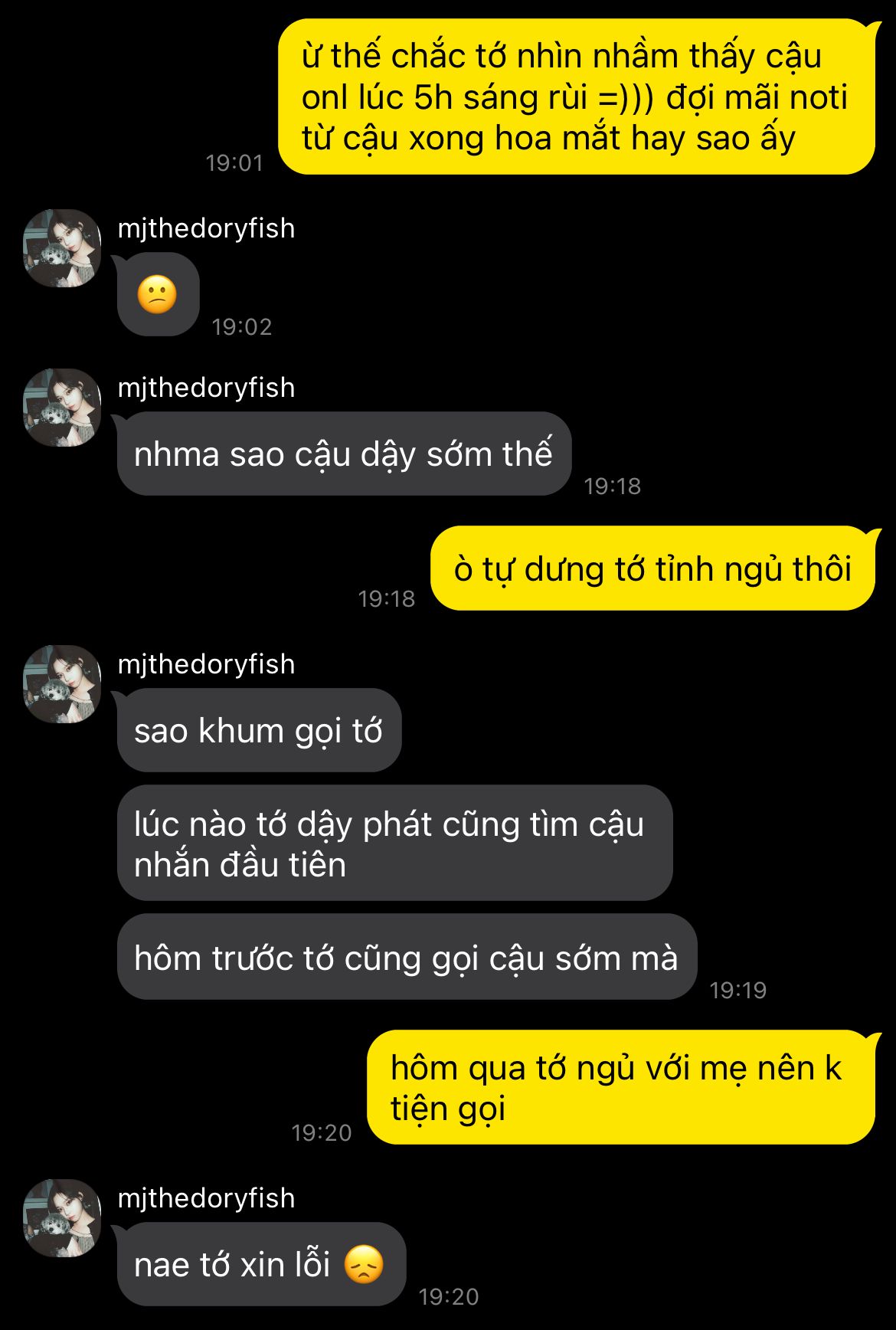The width and height of the screenshot is (896, 1330).
Task: Tap mjthedoryfish's avatar next to "nhma sao cậu dậy sớm thế"
Action: 62,408
